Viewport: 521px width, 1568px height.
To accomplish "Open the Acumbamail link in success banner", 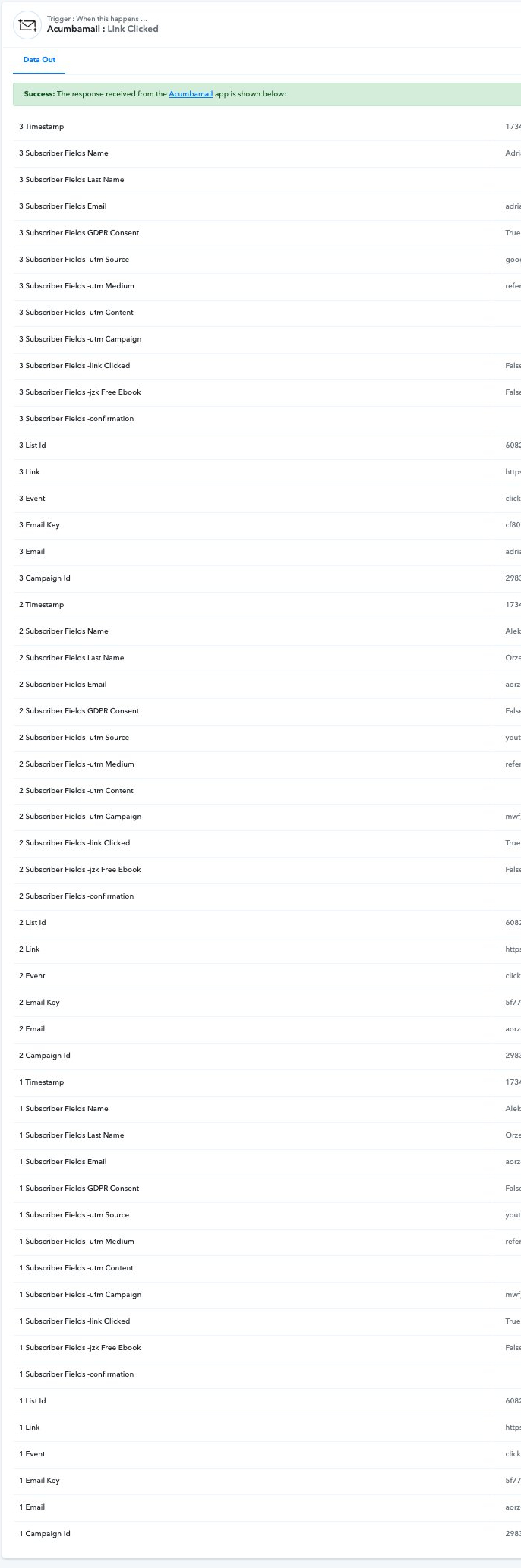I will point(191,94).
